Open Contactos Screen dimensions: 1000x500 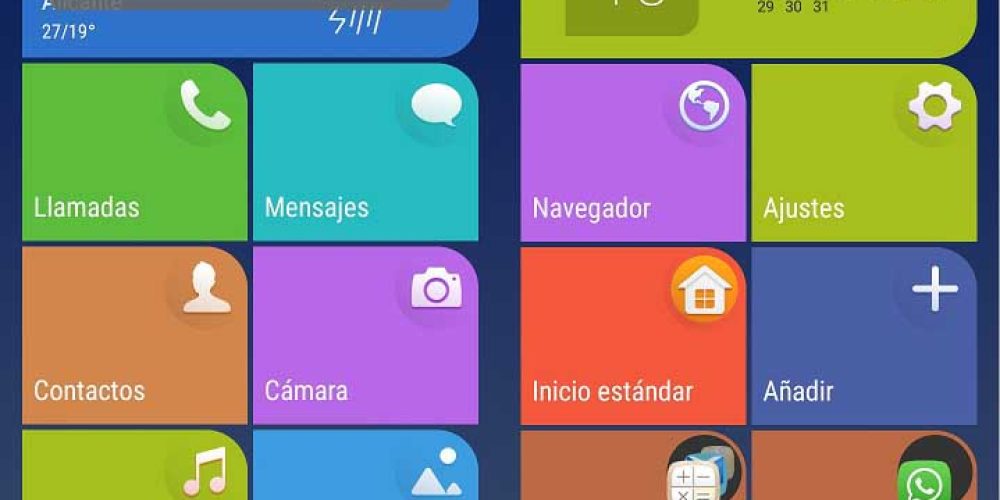point(134,335)
